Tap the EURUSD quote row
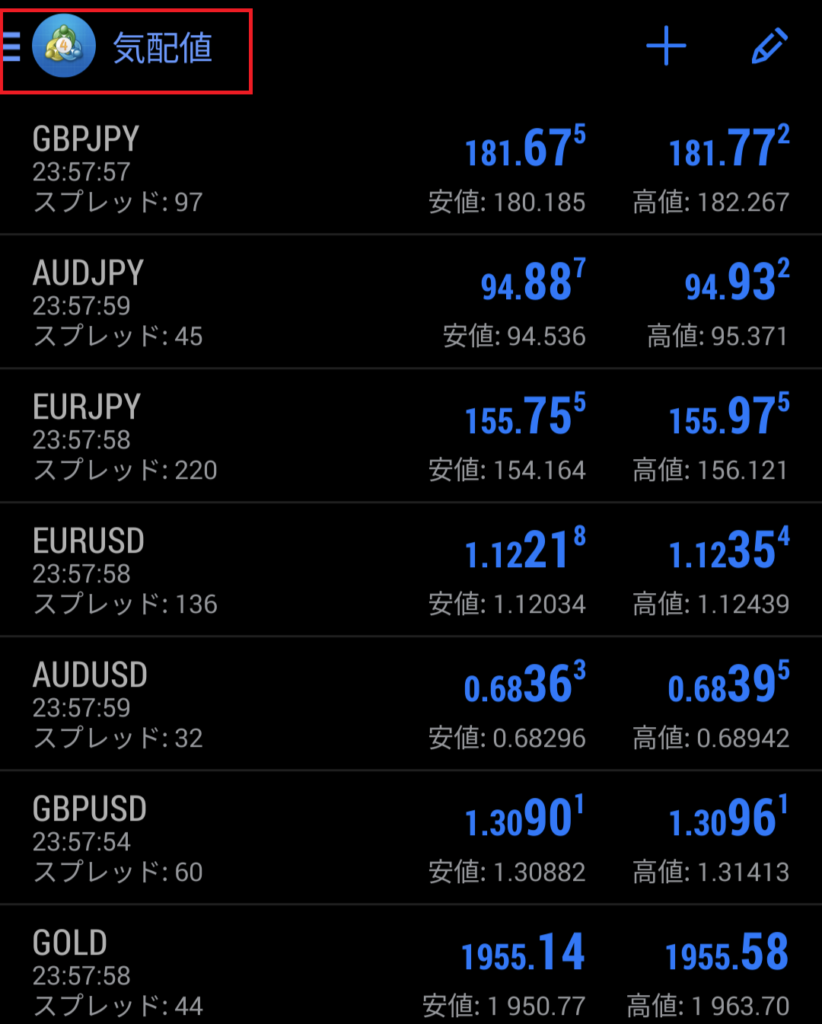This screenshot has width=822, height=1024. tap(410, 570)
